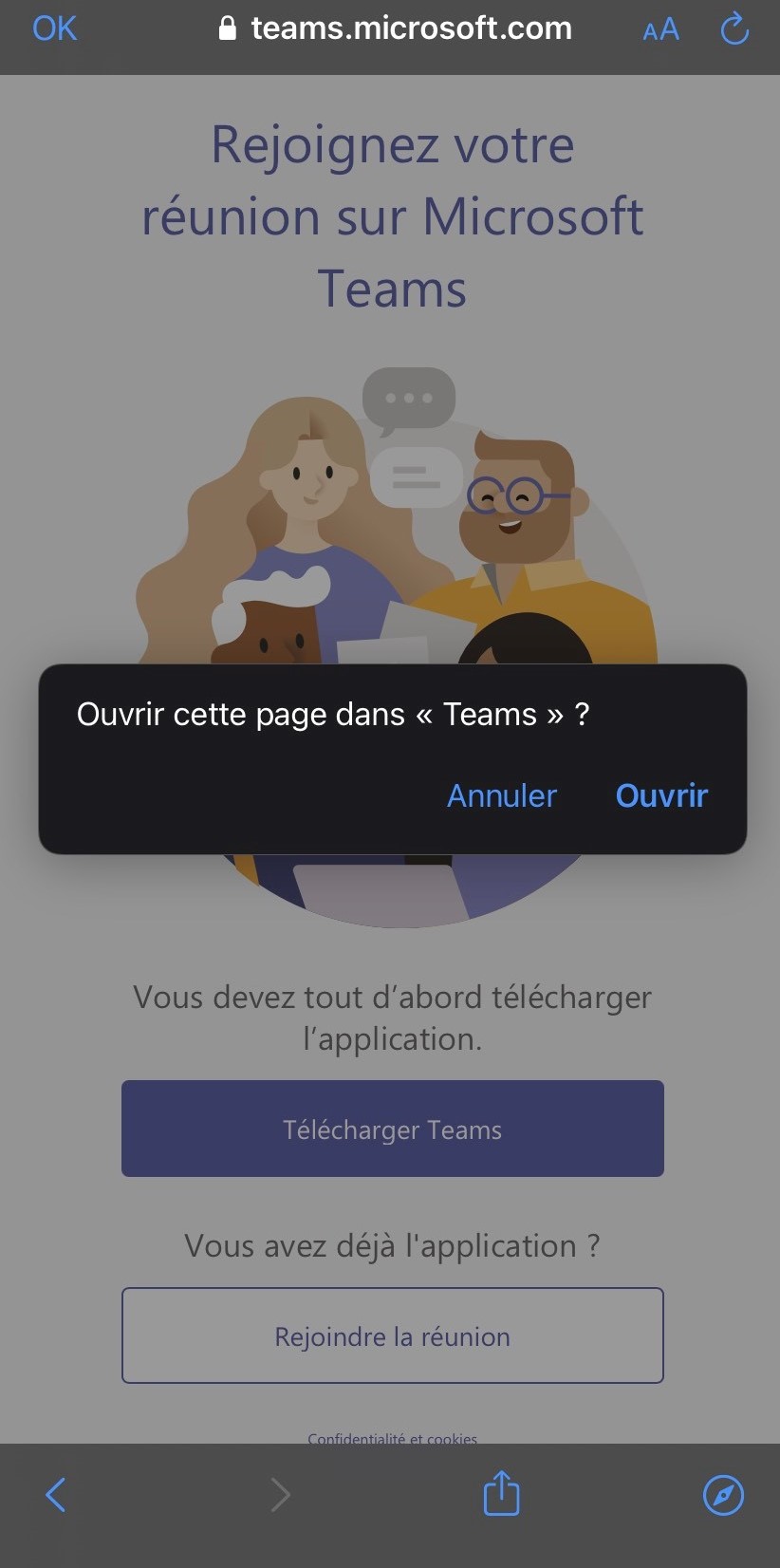This screenshot has width=780, height=1568.
Task: Tap Rejoindre la réunion
Action: pyautogui.click(x=392, y=1335)
